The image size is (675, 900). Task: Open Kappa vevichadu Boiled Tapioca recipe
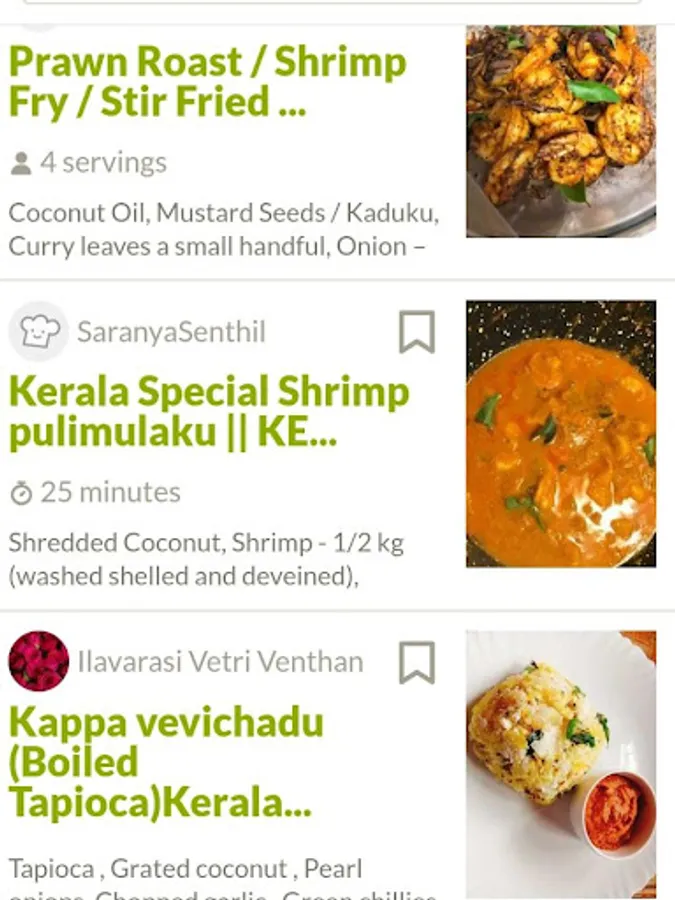pyautogui.click(x=166, y=762)
